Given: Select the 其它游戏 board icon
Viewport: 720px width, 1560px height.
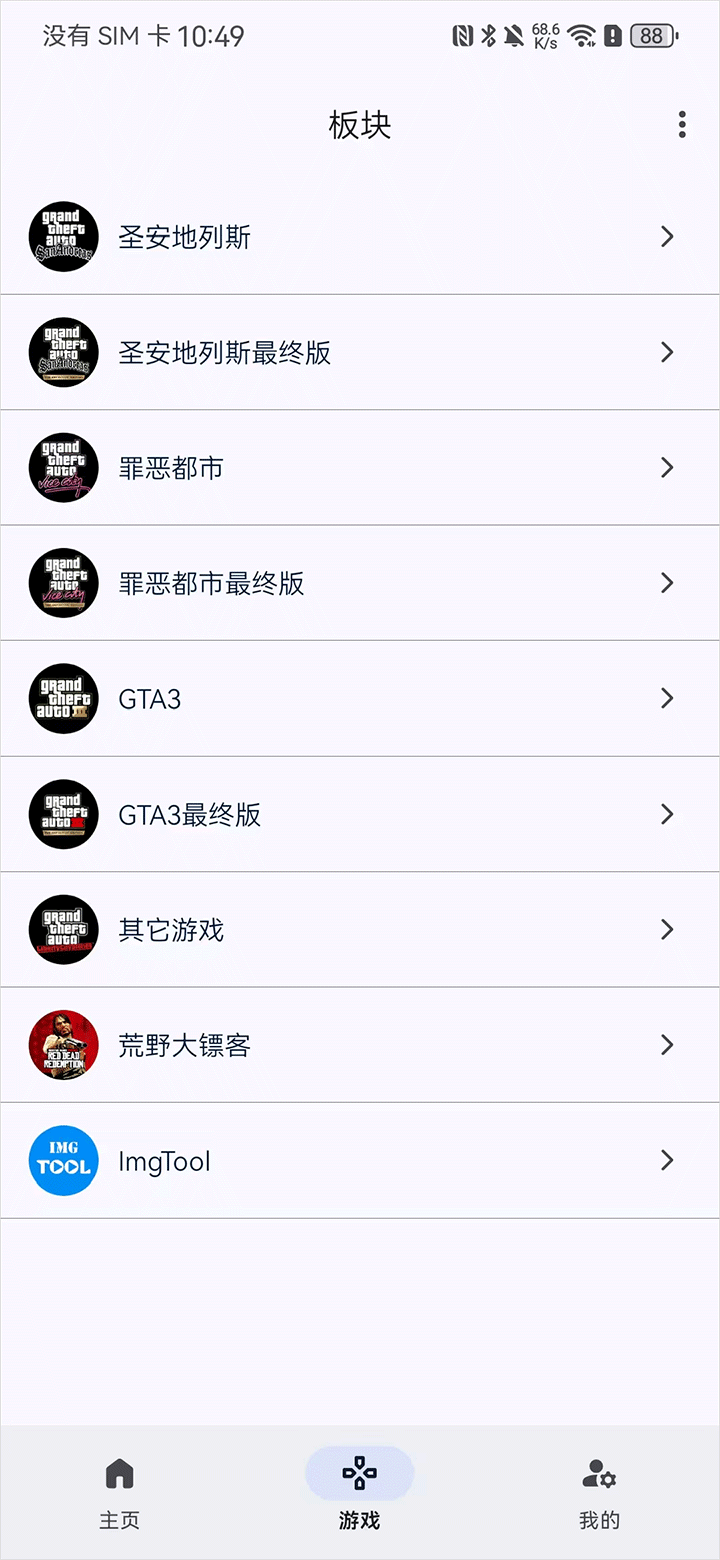Looking at the screenshot, I should (x=63, y=929).
